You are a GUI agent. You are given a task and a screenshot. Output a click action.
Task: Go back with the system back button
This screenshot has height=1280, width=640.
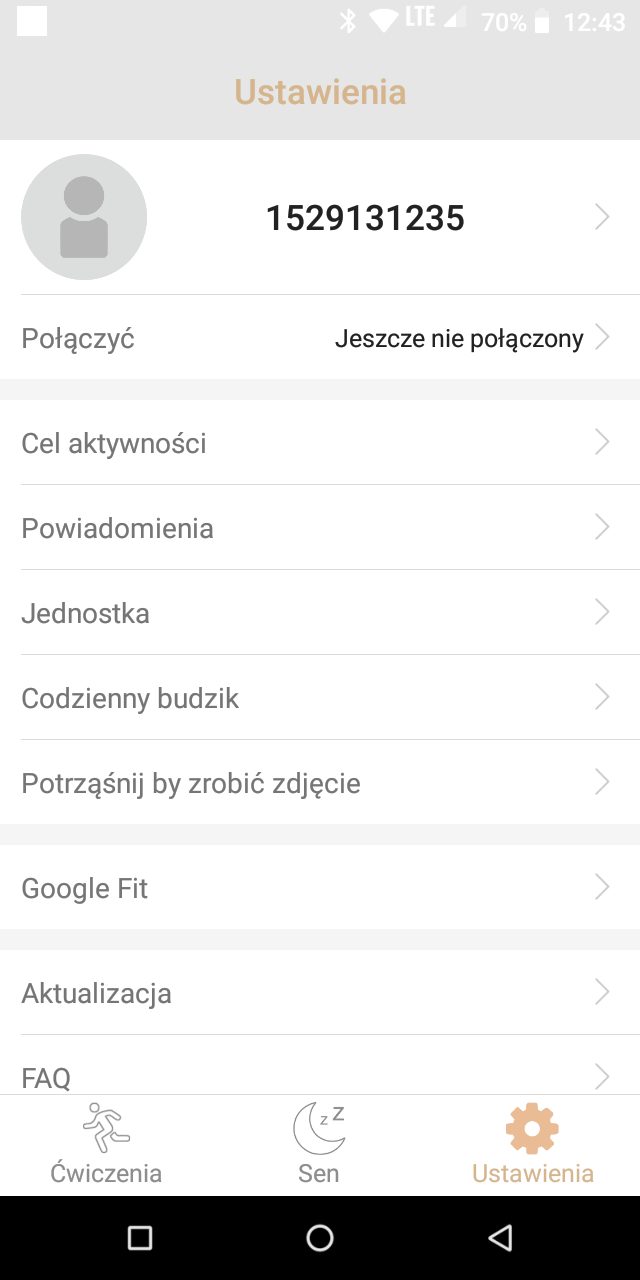500,1238
